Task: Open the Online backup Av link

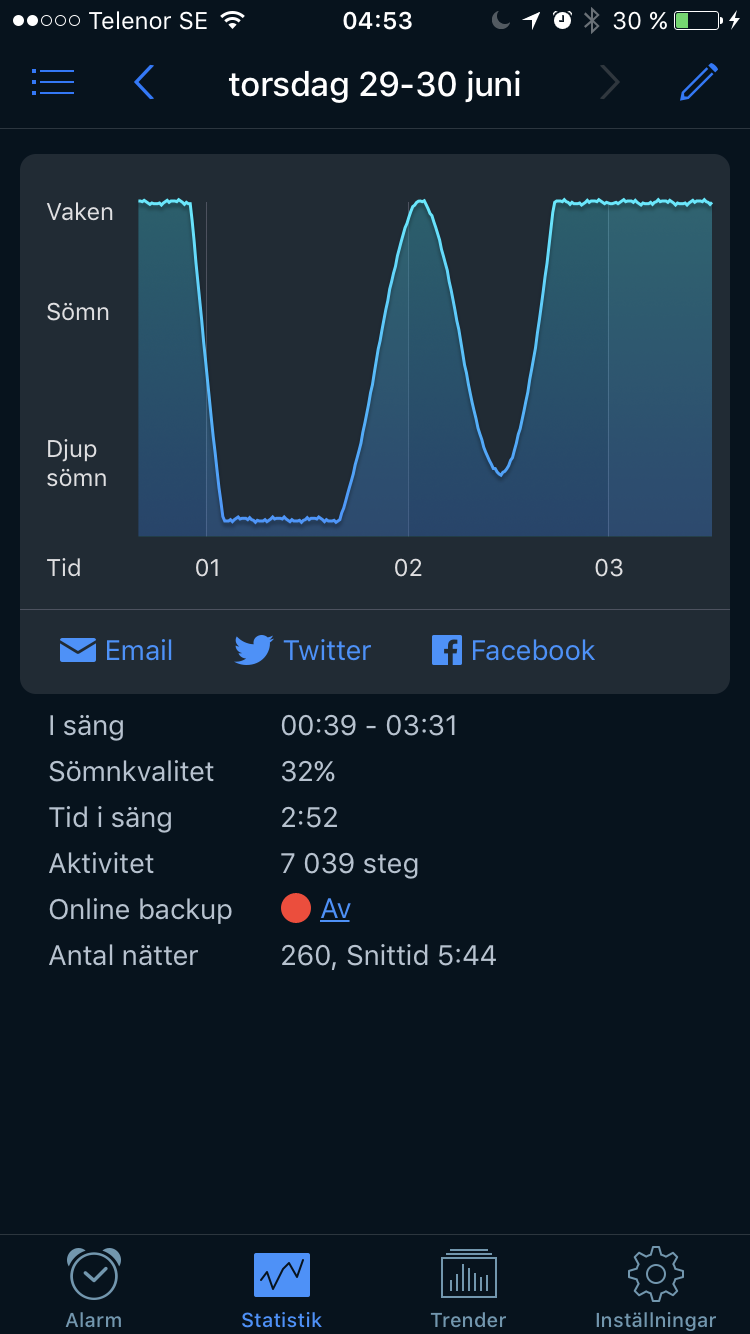Action: [x=335, y=909]
